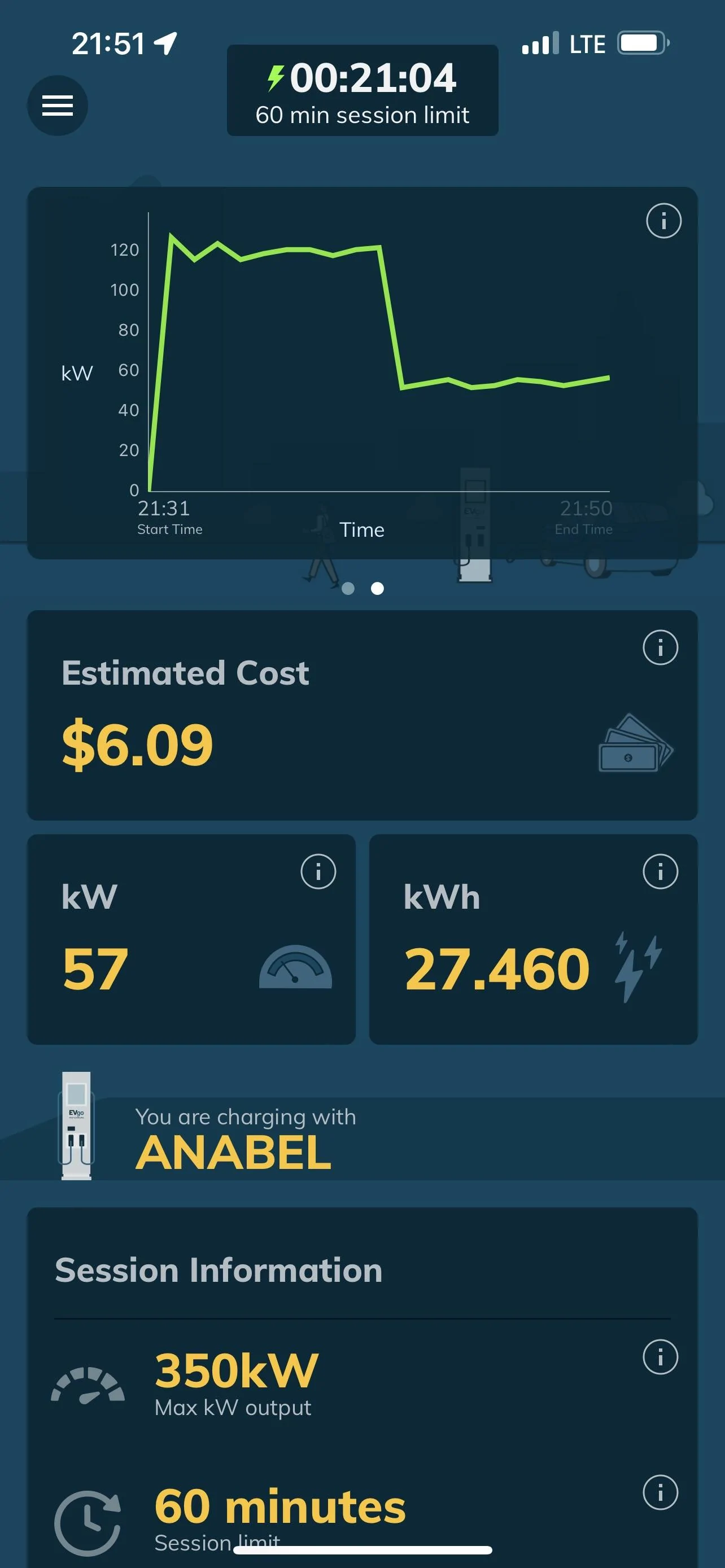The height and width of the screenshot is (1568, 725).
Task: Open the hamburger menu
Action: point(57,106)
